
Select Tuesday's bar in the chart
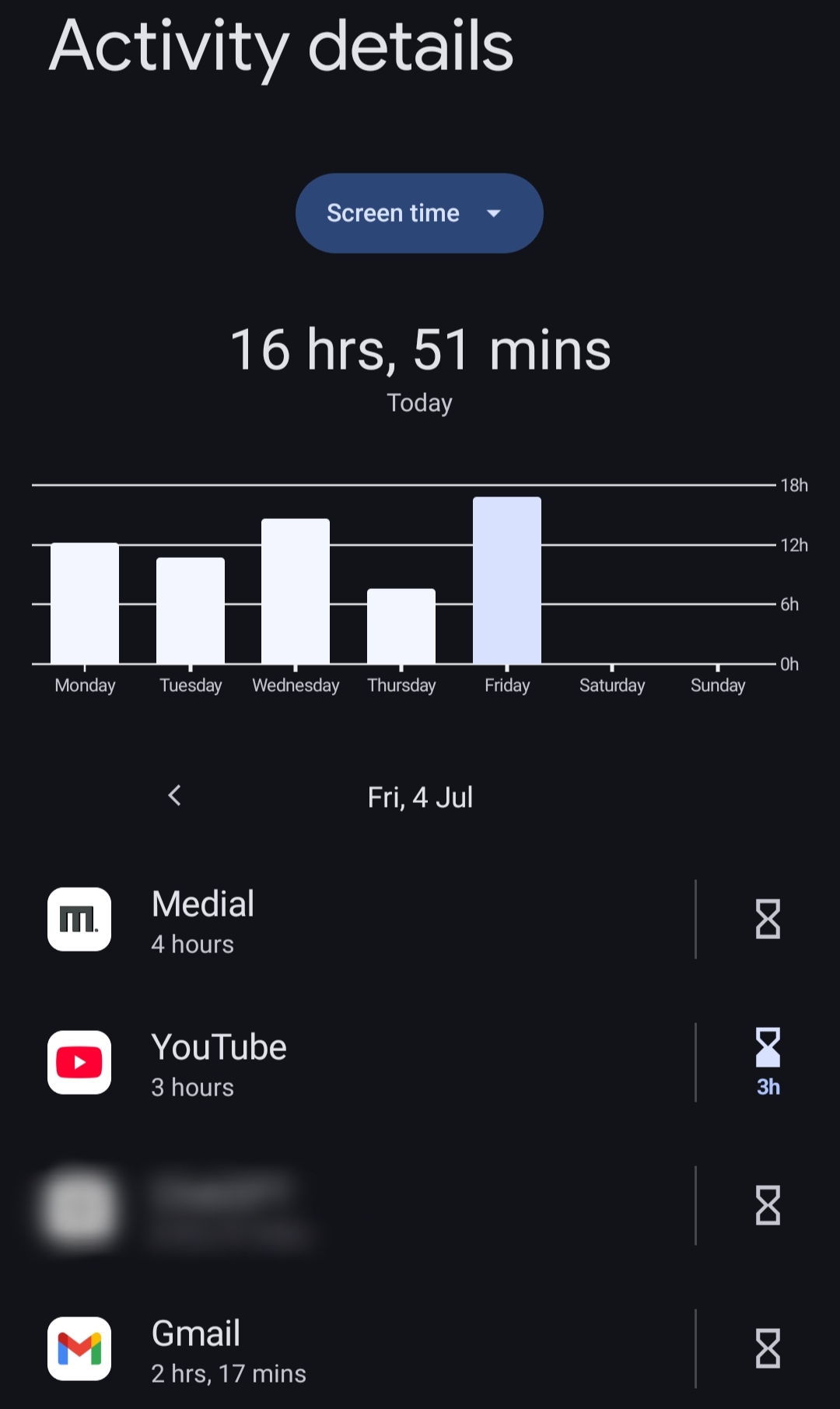pos(191,611)
